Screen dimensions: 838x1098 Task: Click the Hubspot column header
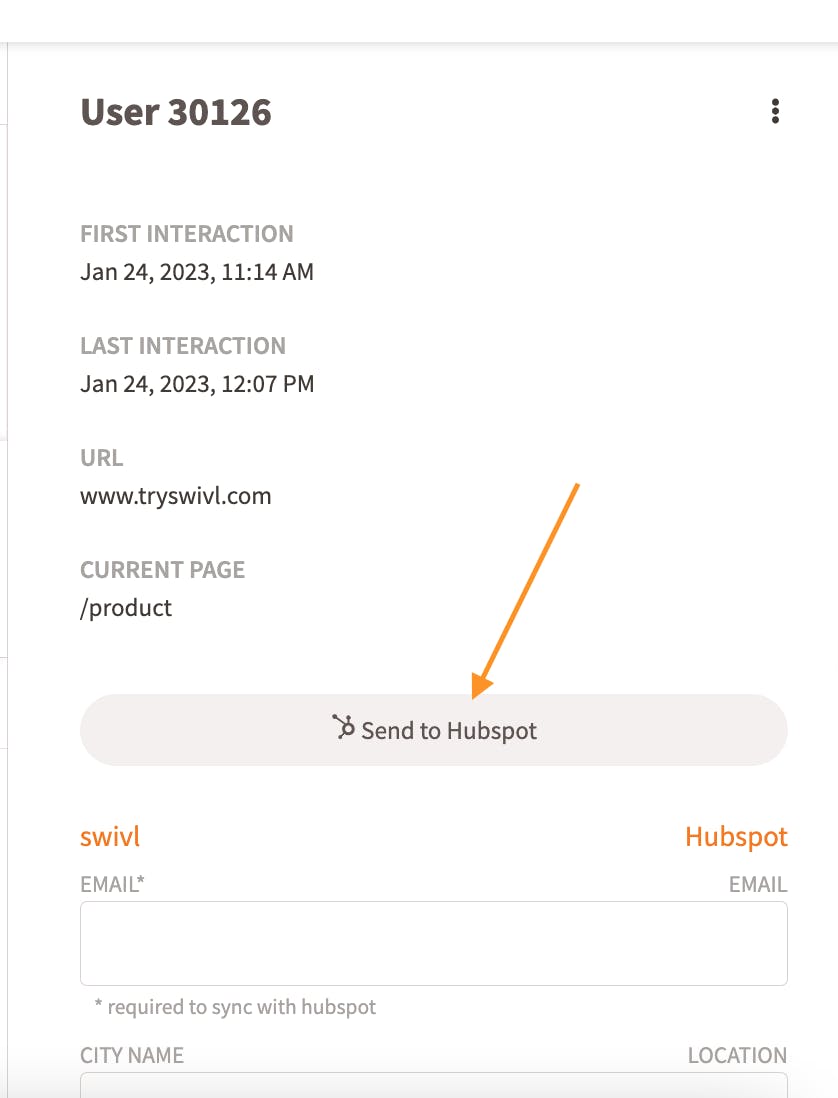pyautogui.click(x=736, y=837)
